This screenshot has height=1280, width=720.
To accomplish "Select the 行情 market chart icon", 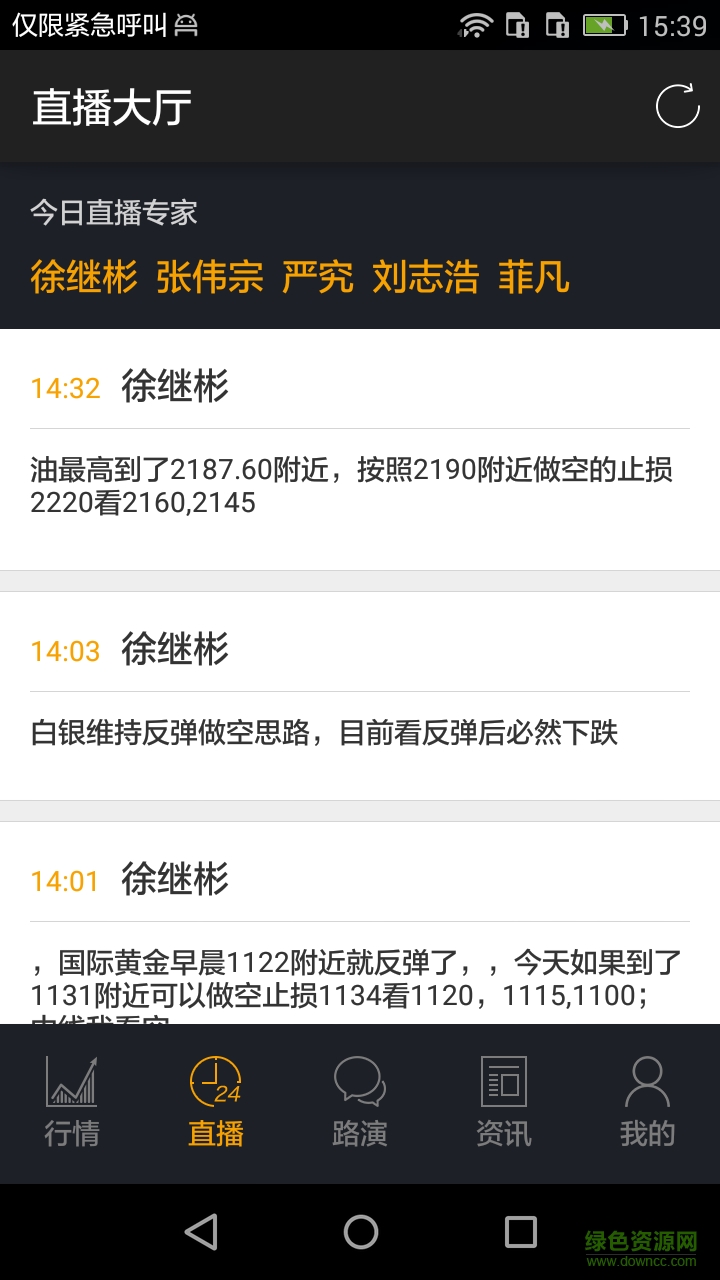I will (71, 1080).
